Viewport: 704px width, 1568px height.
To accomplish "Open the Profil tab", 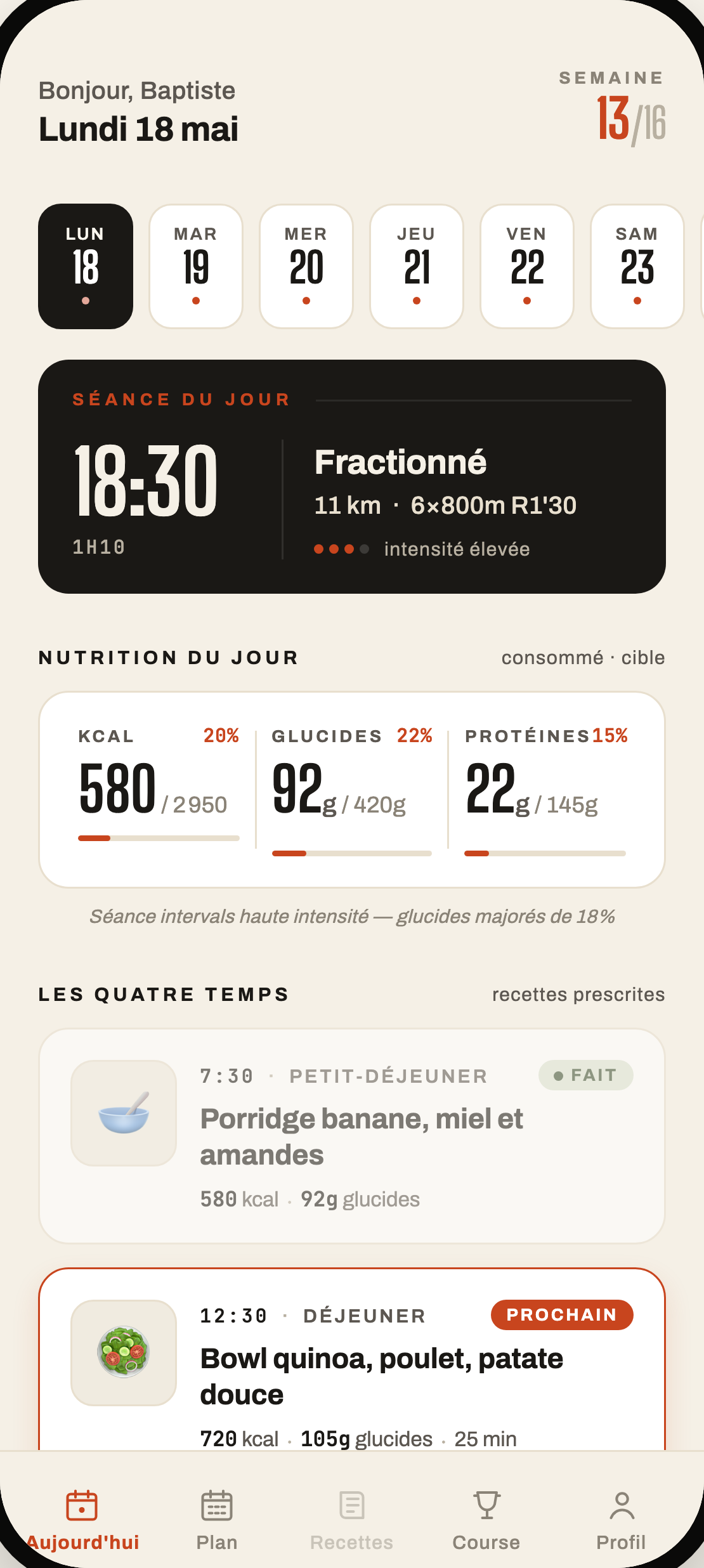I will click(622, 1520).
